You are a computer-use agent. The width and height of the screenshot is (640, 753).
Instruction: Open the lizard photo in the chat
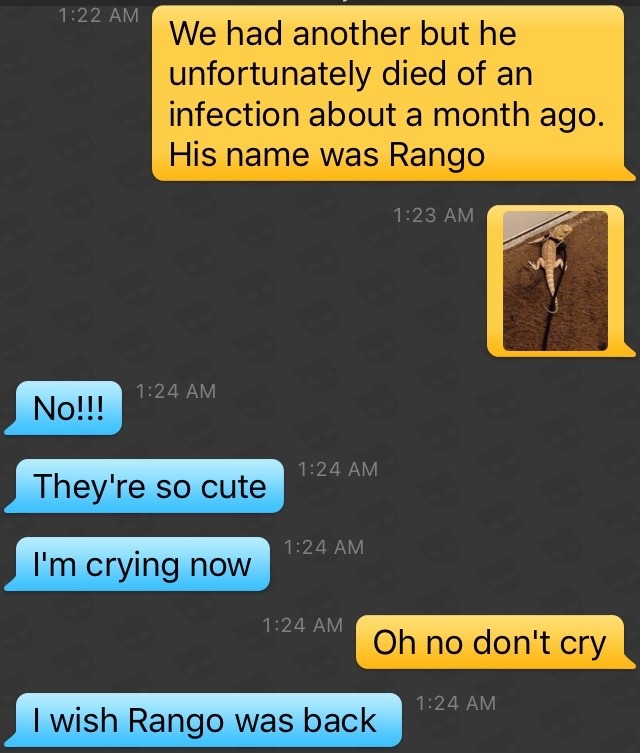(x=555, y=281)
